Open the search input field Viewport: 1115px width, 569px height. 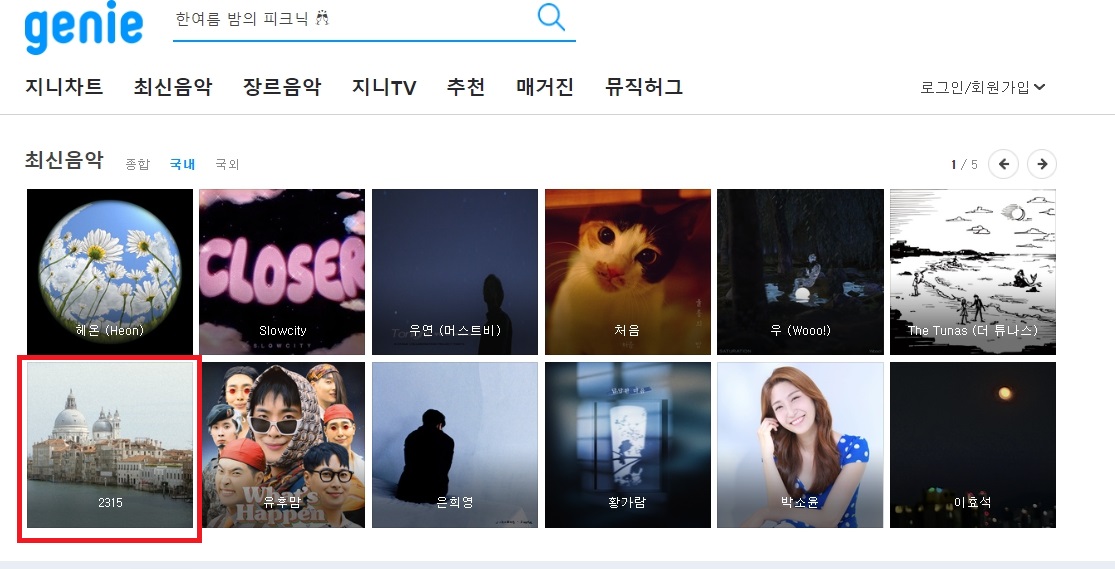point(350,19)
